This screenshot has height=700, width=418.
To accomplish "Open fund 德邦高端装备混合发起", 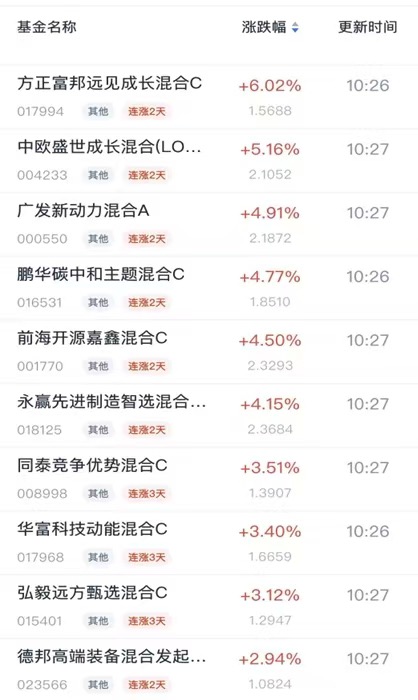I will pos(209,669).
